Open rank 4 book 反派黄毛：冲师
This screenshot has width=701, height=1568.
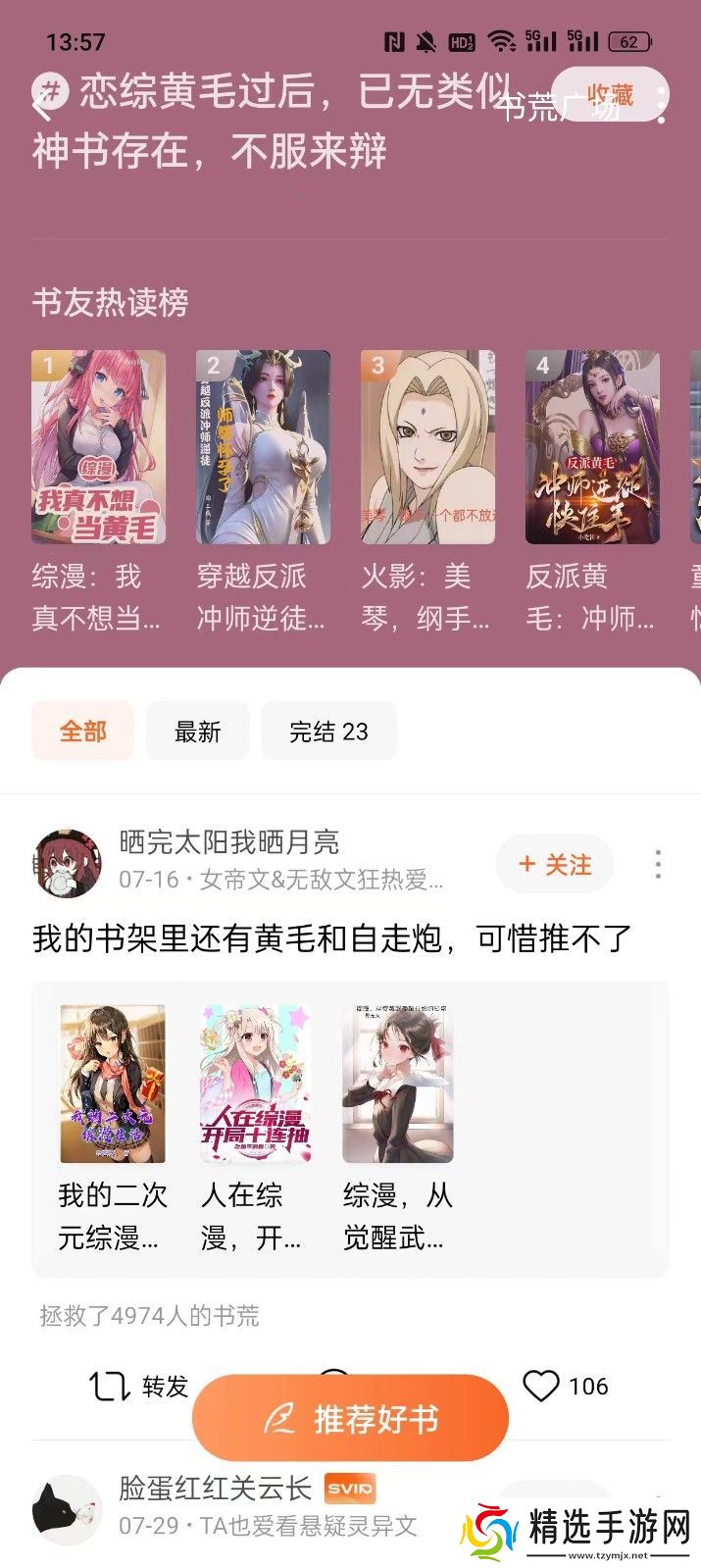click(592, 447)
